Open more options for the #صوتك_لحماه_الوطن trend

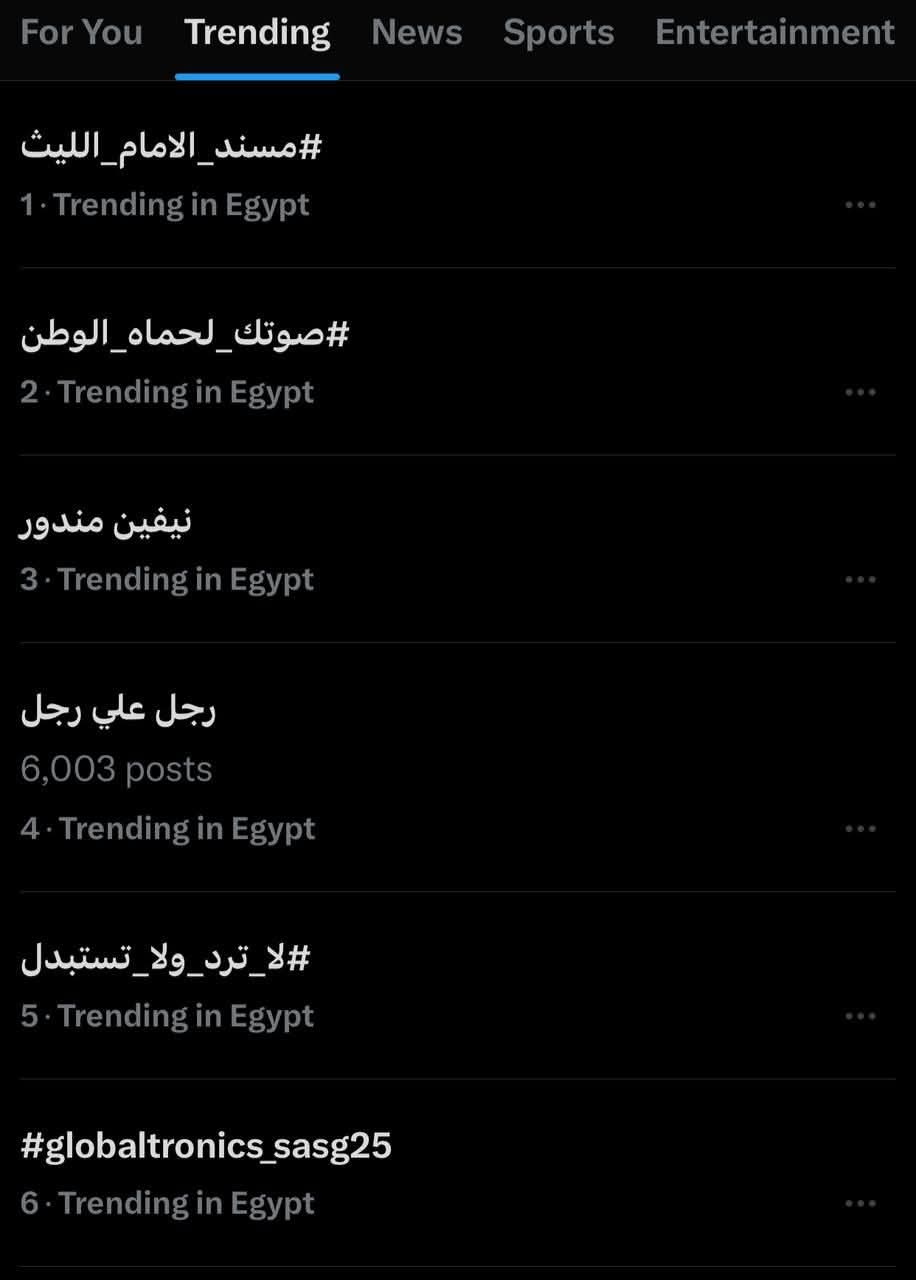click(x=862, y=392)
